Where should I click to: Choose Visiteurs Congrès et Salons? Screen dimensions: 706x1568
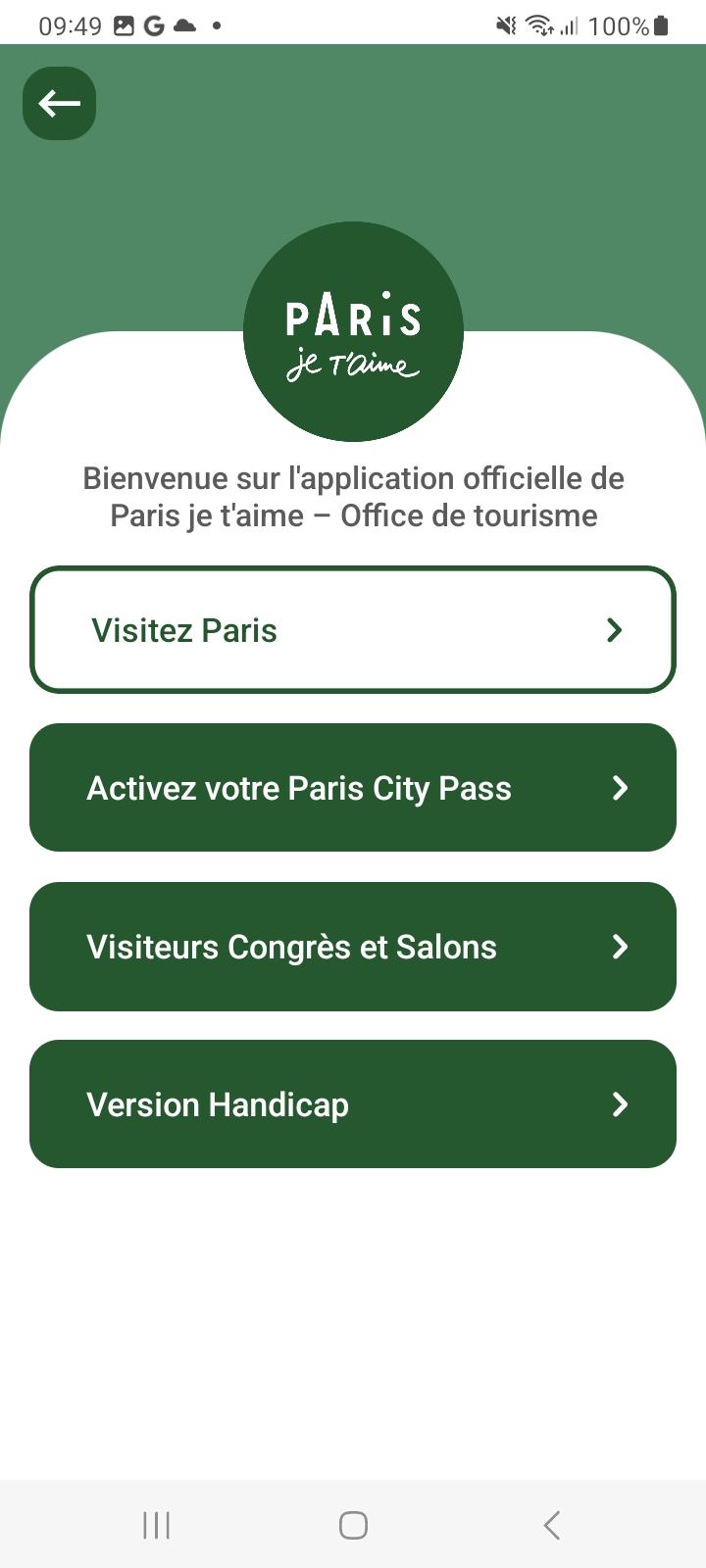353,947
